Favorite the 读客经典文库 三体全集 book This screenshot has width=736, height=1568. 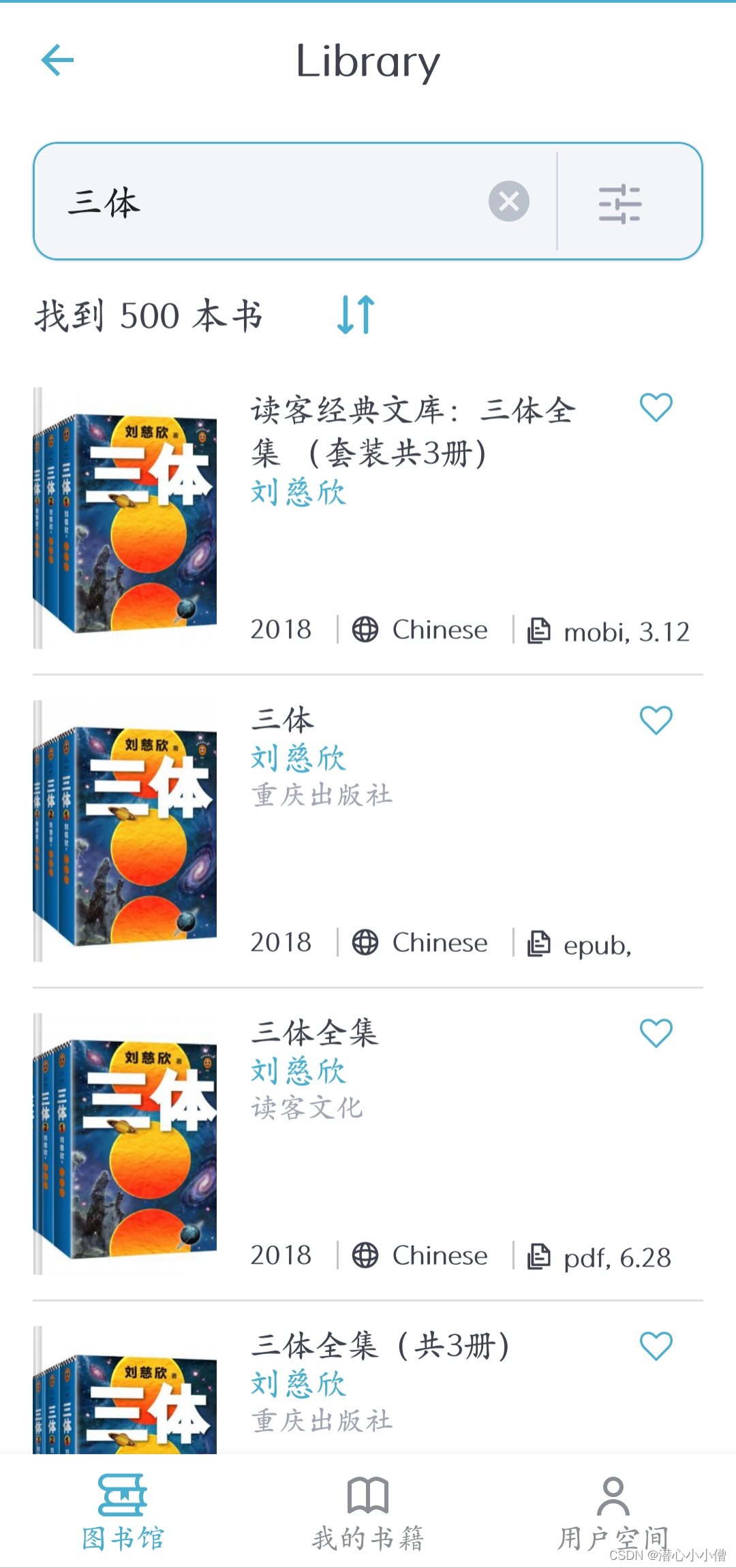(x=656, y=408)
